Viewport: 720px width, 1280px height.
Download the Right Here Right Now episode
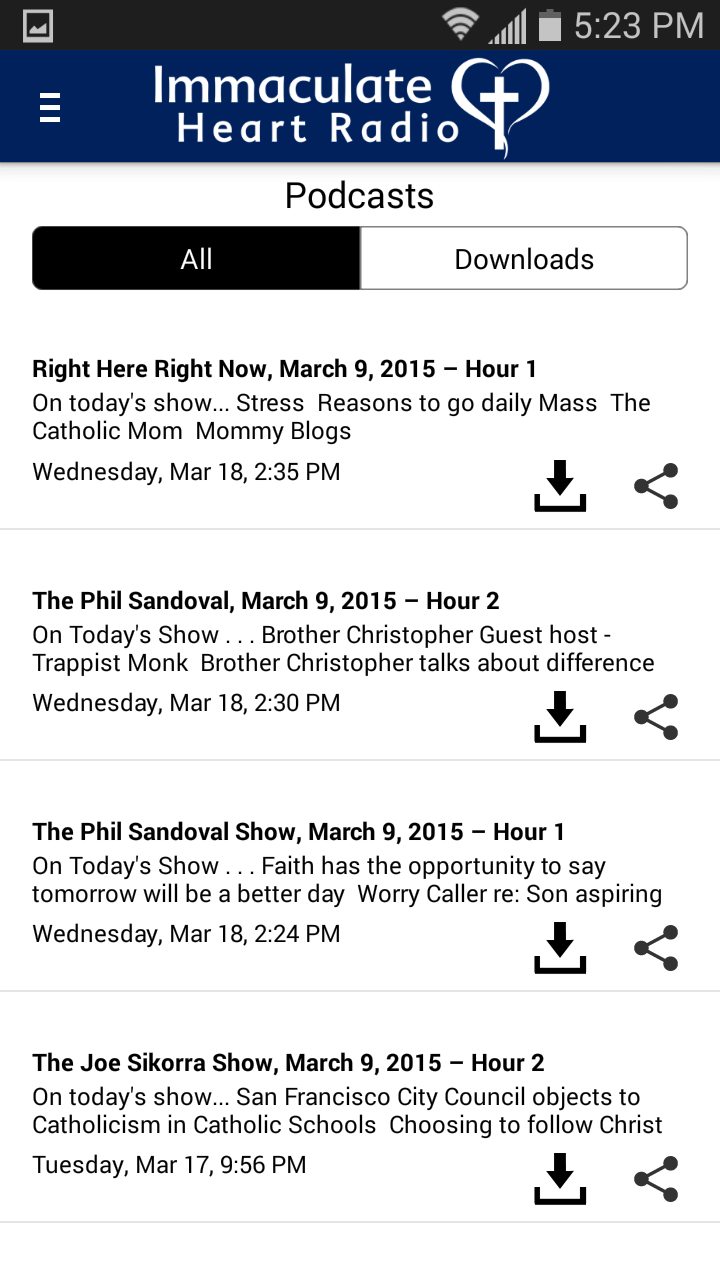pos(560,486)
